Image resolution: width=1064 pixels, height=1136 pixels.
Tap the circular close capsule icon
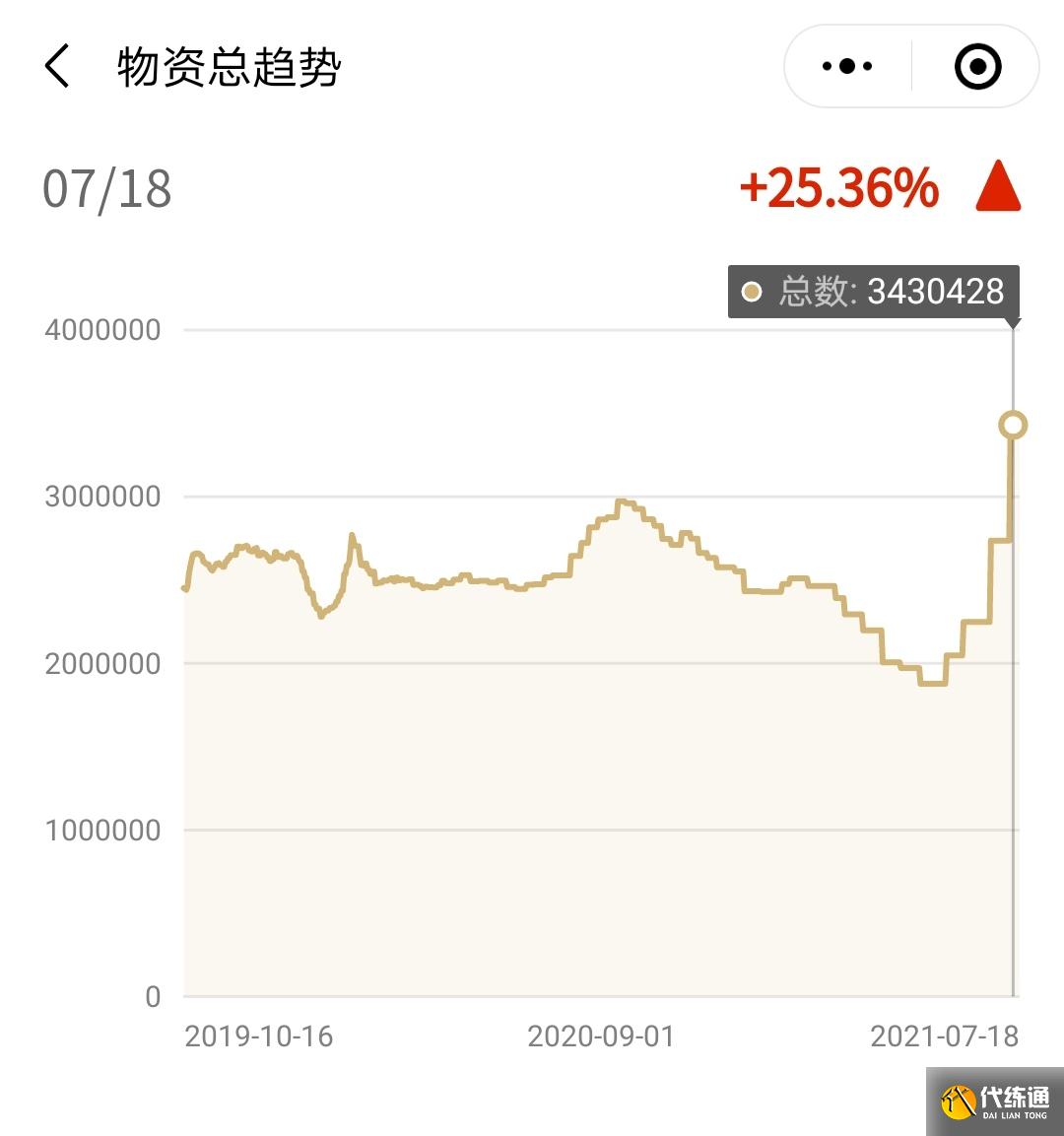(x=975, y=65)
